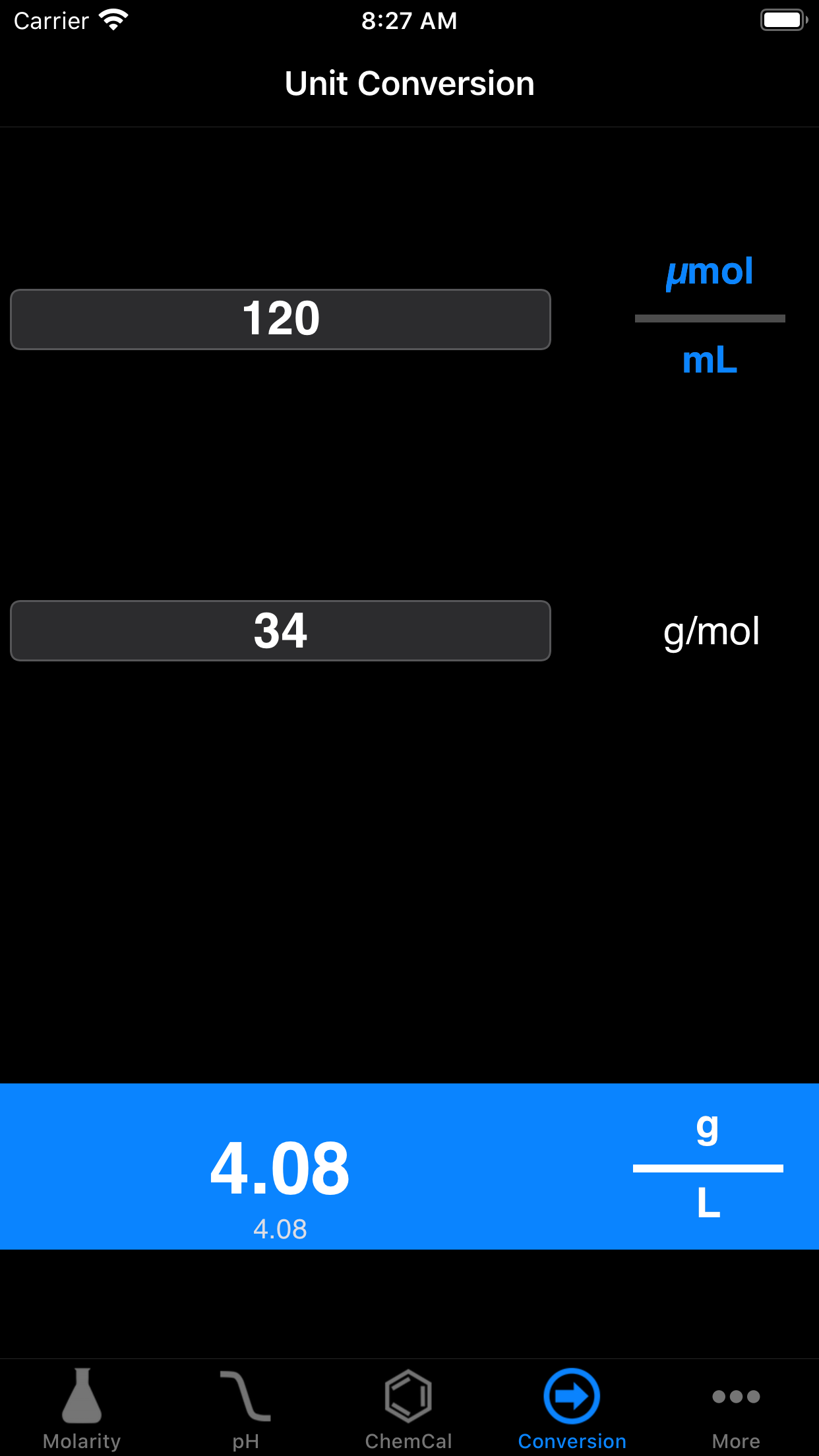
Task: Open the More tab
Action: 736,1409
